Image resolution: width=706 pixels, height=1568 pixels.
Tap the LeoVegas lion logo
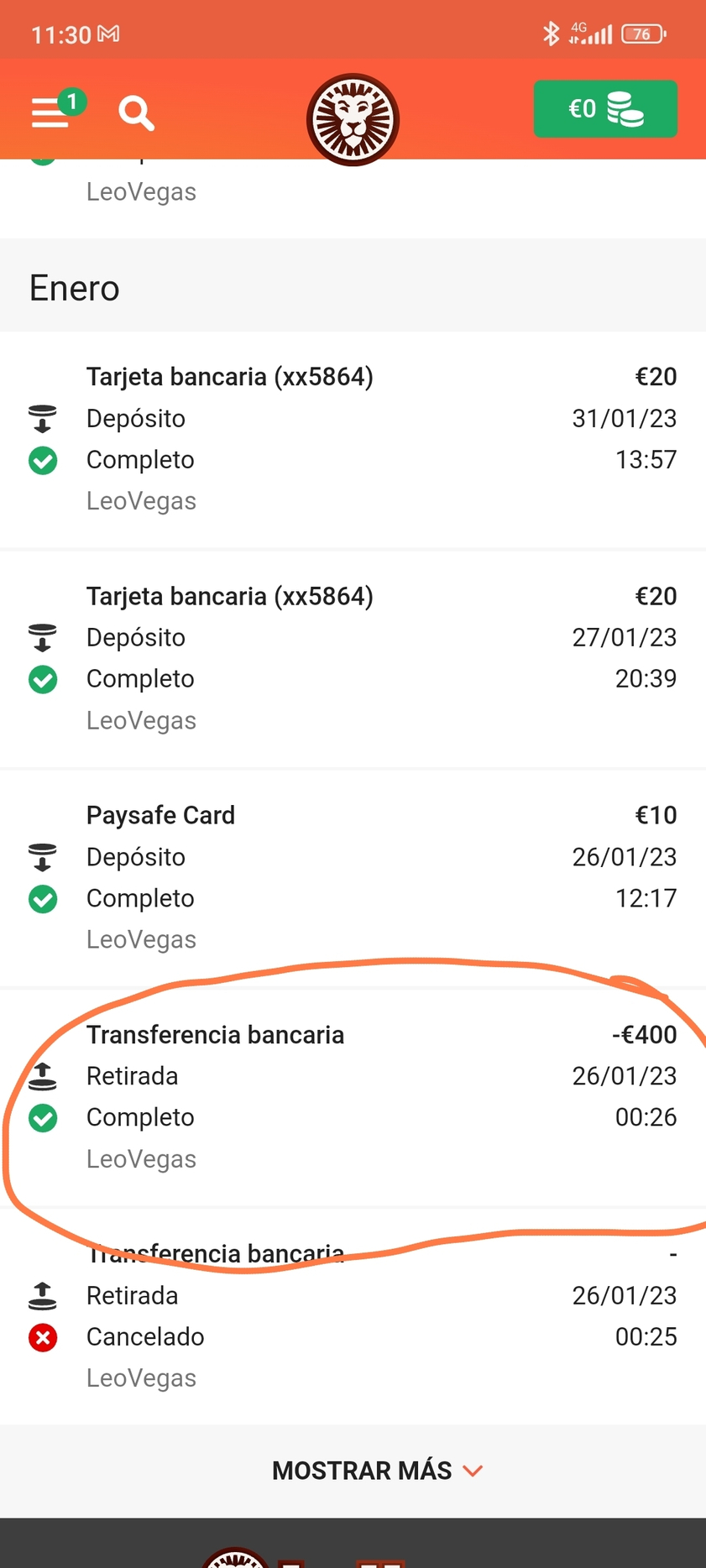353,119
